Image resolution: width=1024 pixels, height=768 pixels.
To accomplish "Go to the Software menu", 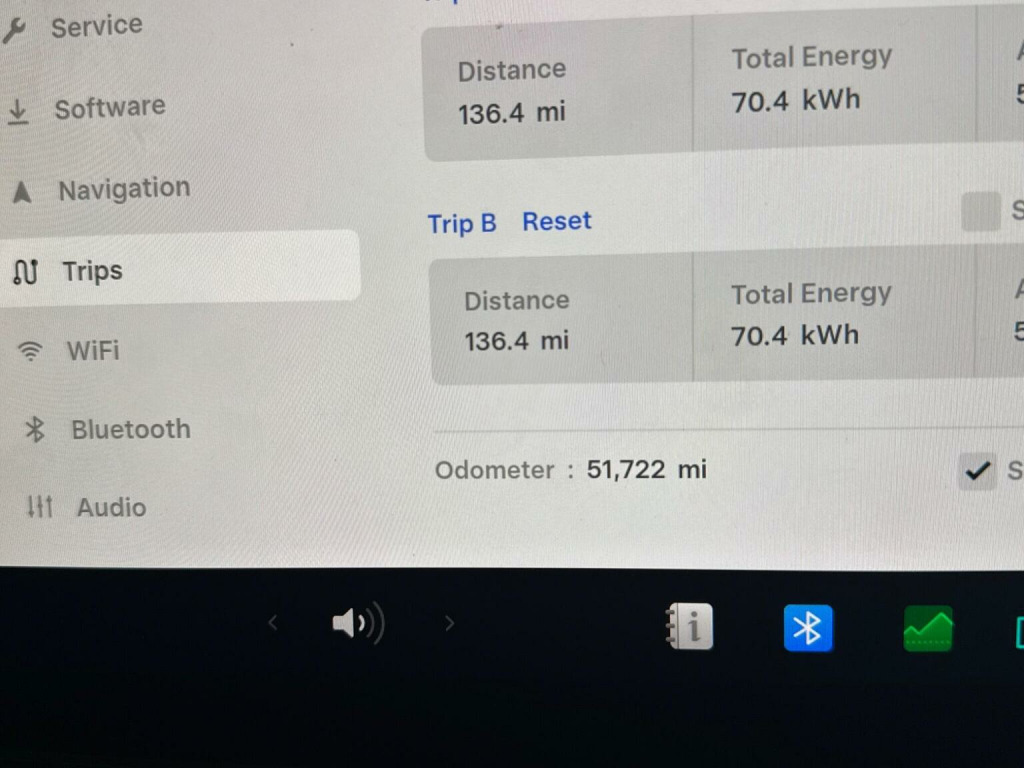I will 109,108.
